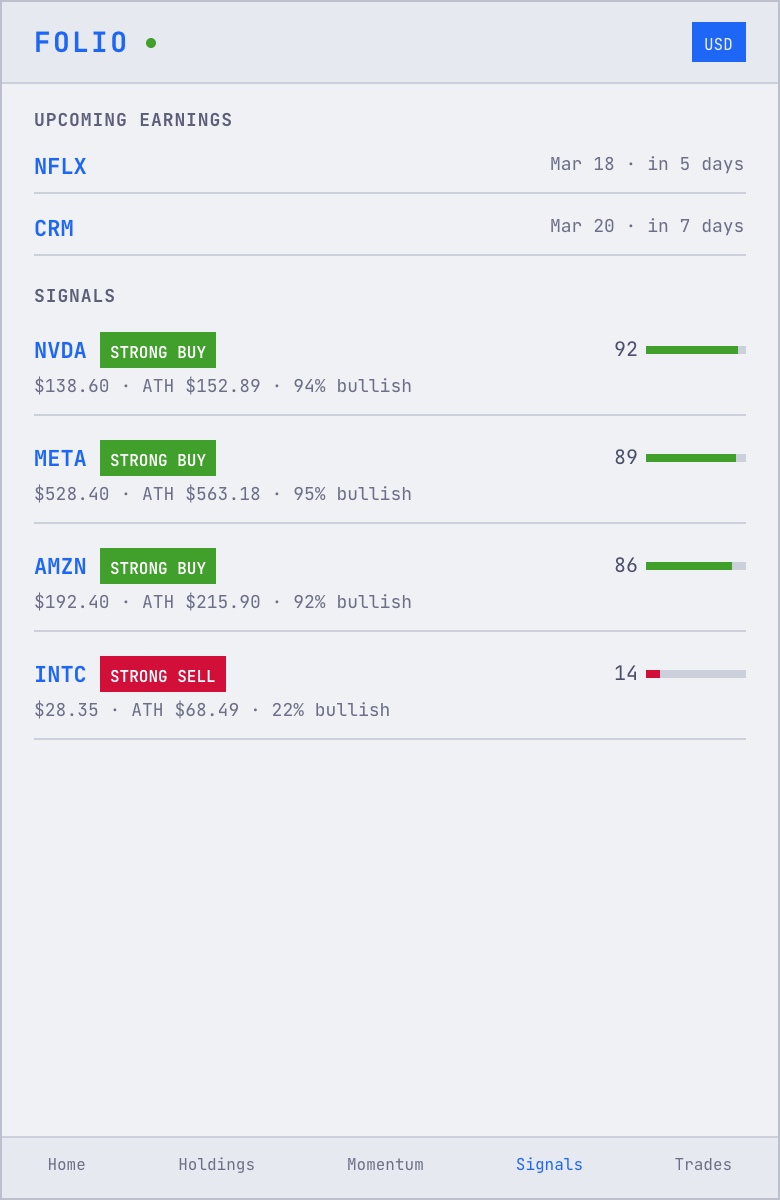Click the STRONG SELL badge on INTC

[x=163, y=674]
